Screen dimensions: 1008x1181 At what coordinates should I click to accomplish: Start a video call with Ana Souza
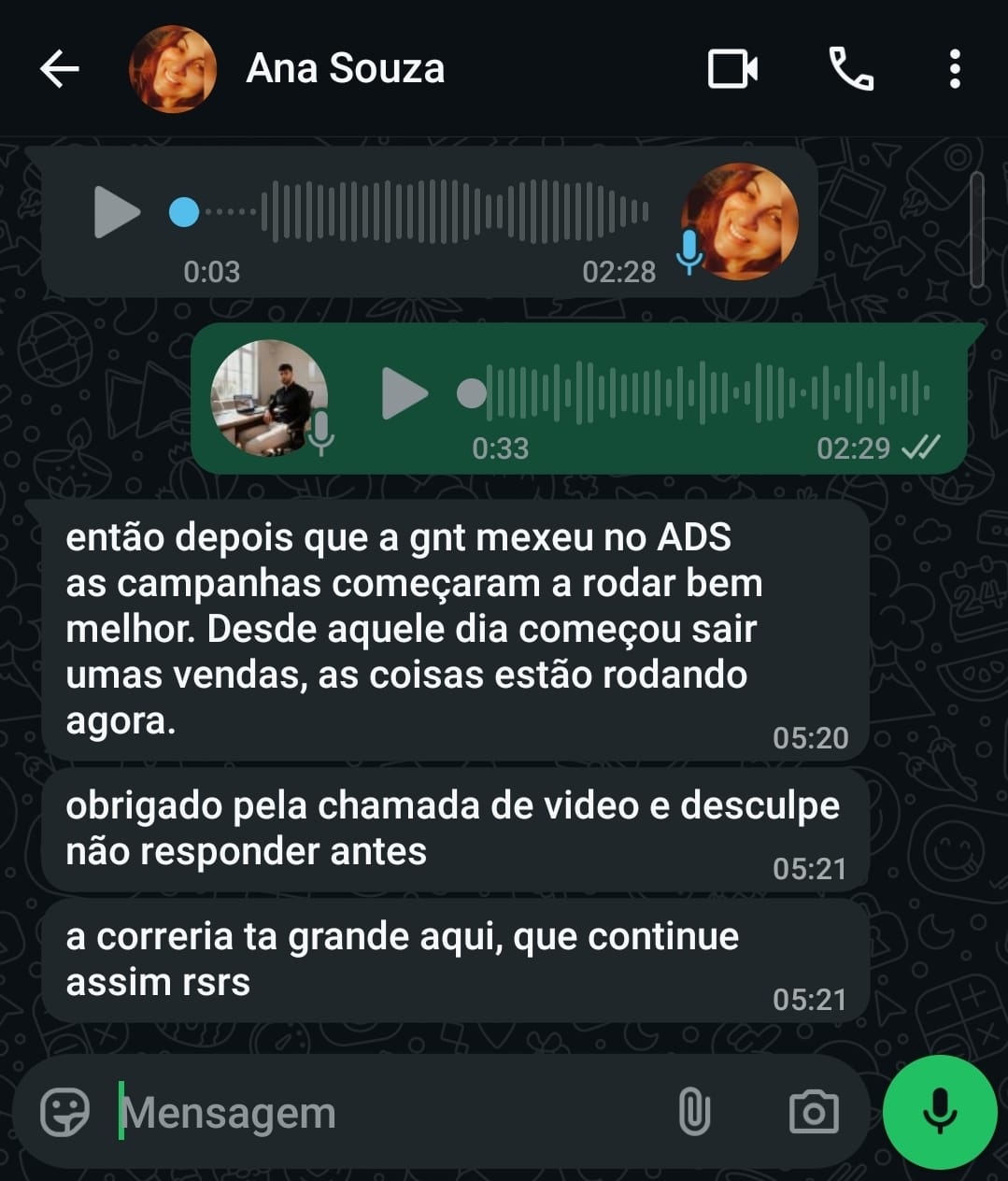[732, 68]
